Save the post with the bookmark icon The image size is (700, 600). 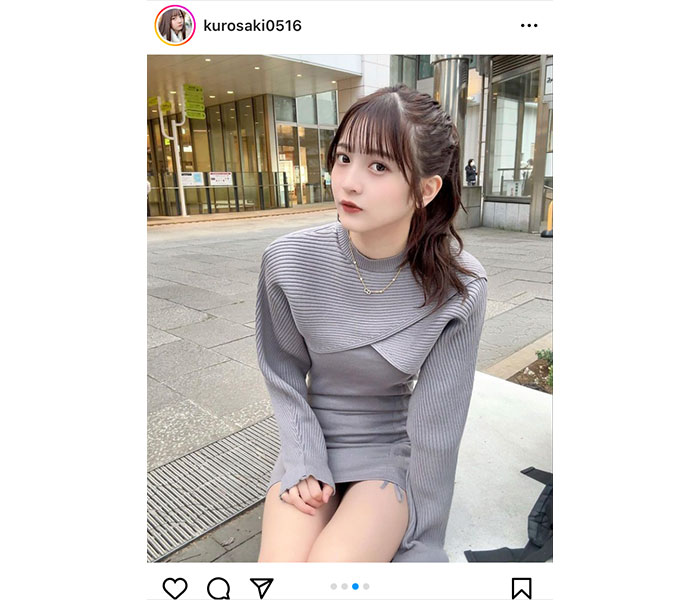[522, 587]
